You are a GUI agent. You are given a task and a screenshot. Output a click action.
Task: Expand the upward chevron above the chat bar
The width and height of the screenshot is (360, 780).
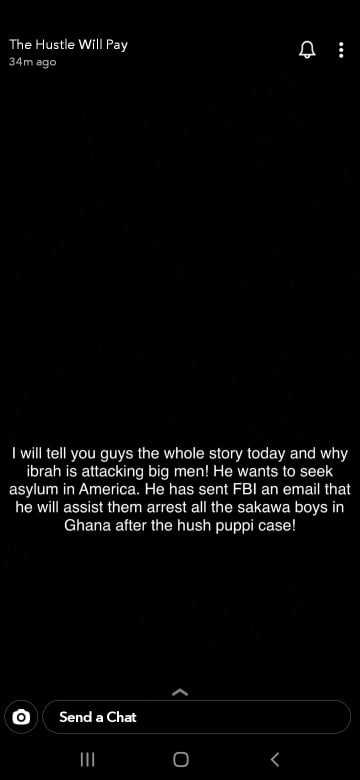[180, 692]
